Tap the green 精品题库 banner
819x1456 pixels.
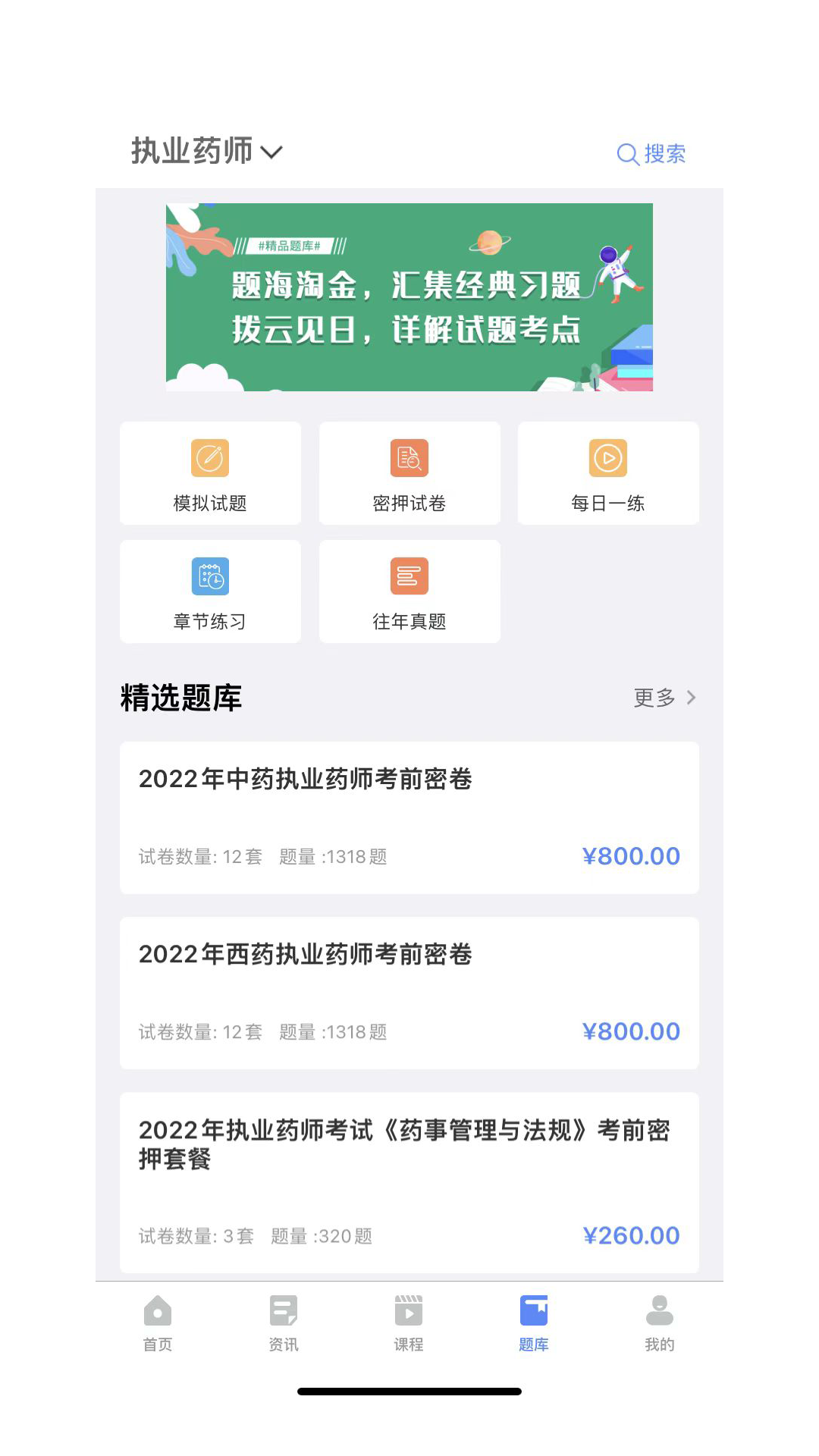[409, 297]
